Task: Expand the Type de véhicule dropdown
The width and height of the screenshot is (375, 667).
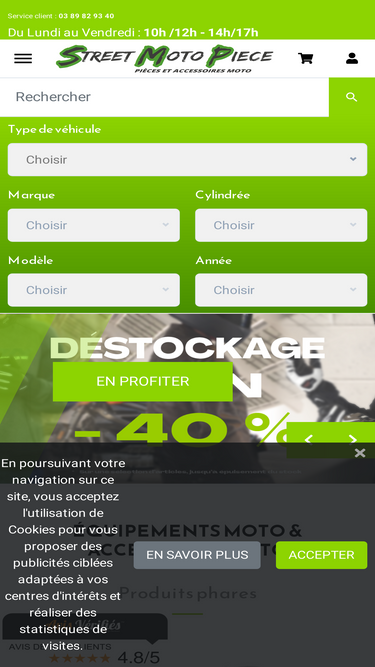Action: [188, 160]
